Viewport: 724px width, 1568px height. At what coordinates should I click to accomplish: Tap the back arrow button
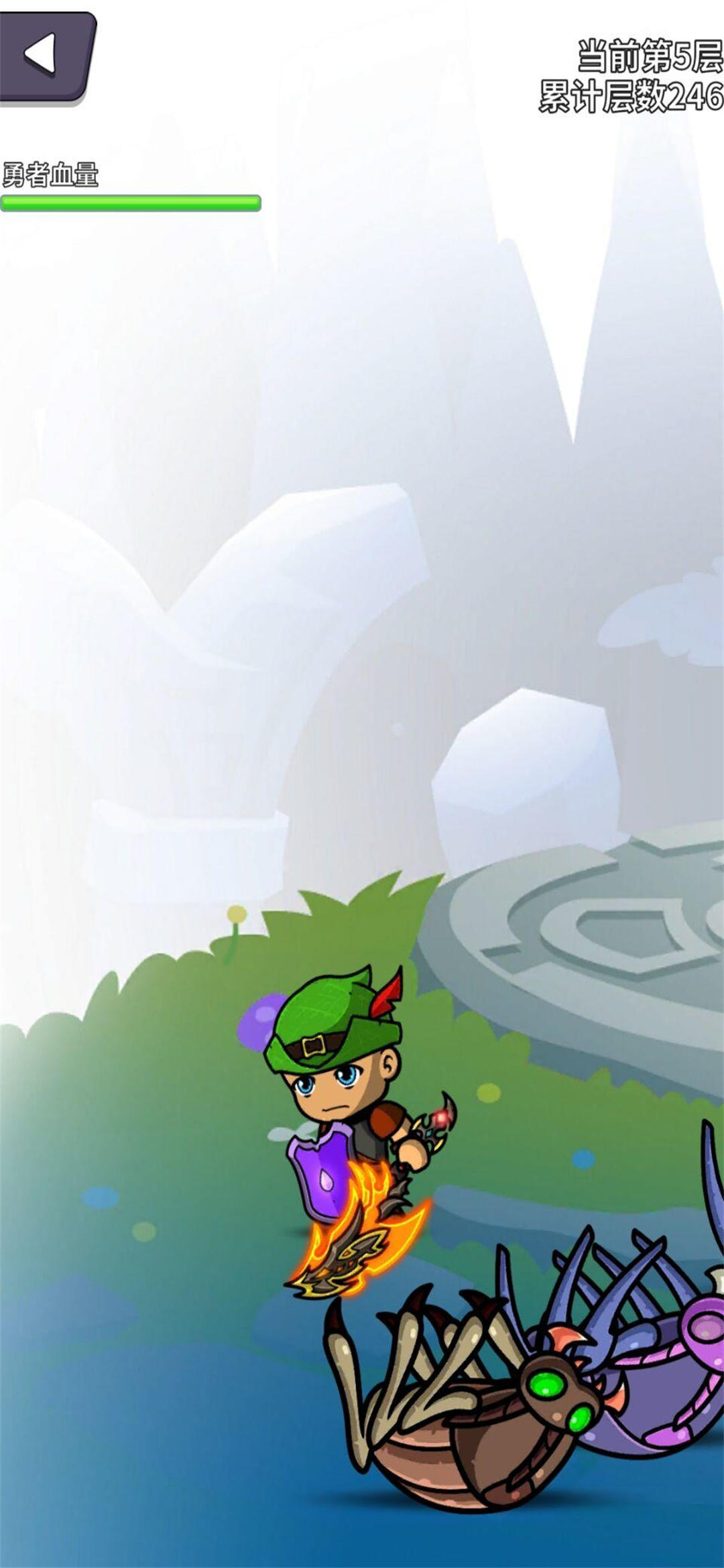click(44, 55)
